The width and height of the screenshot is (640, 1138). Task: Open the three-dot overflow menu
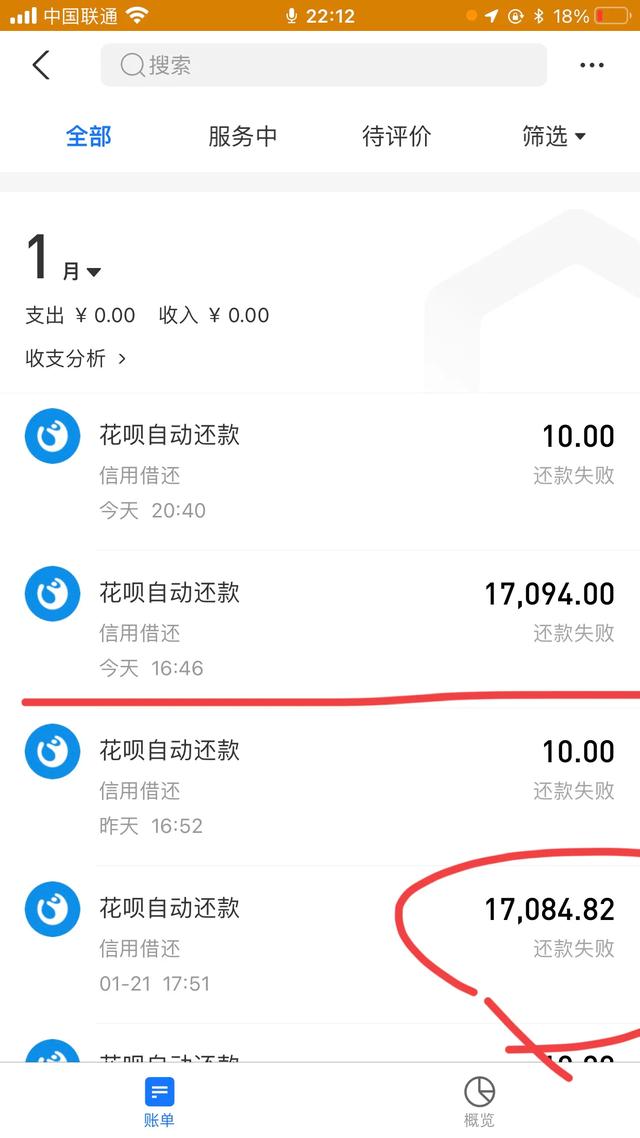pos(592,66)
